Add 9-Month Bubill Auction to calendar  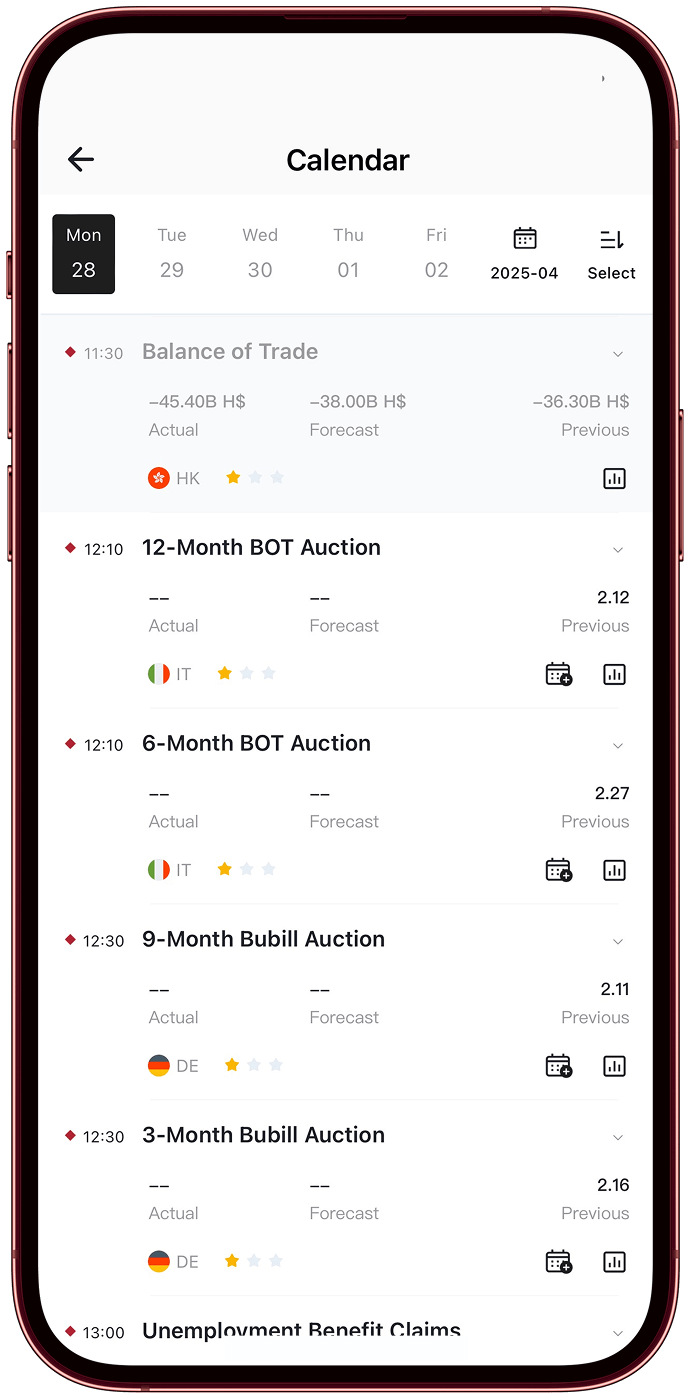(x=558, y=1066)
